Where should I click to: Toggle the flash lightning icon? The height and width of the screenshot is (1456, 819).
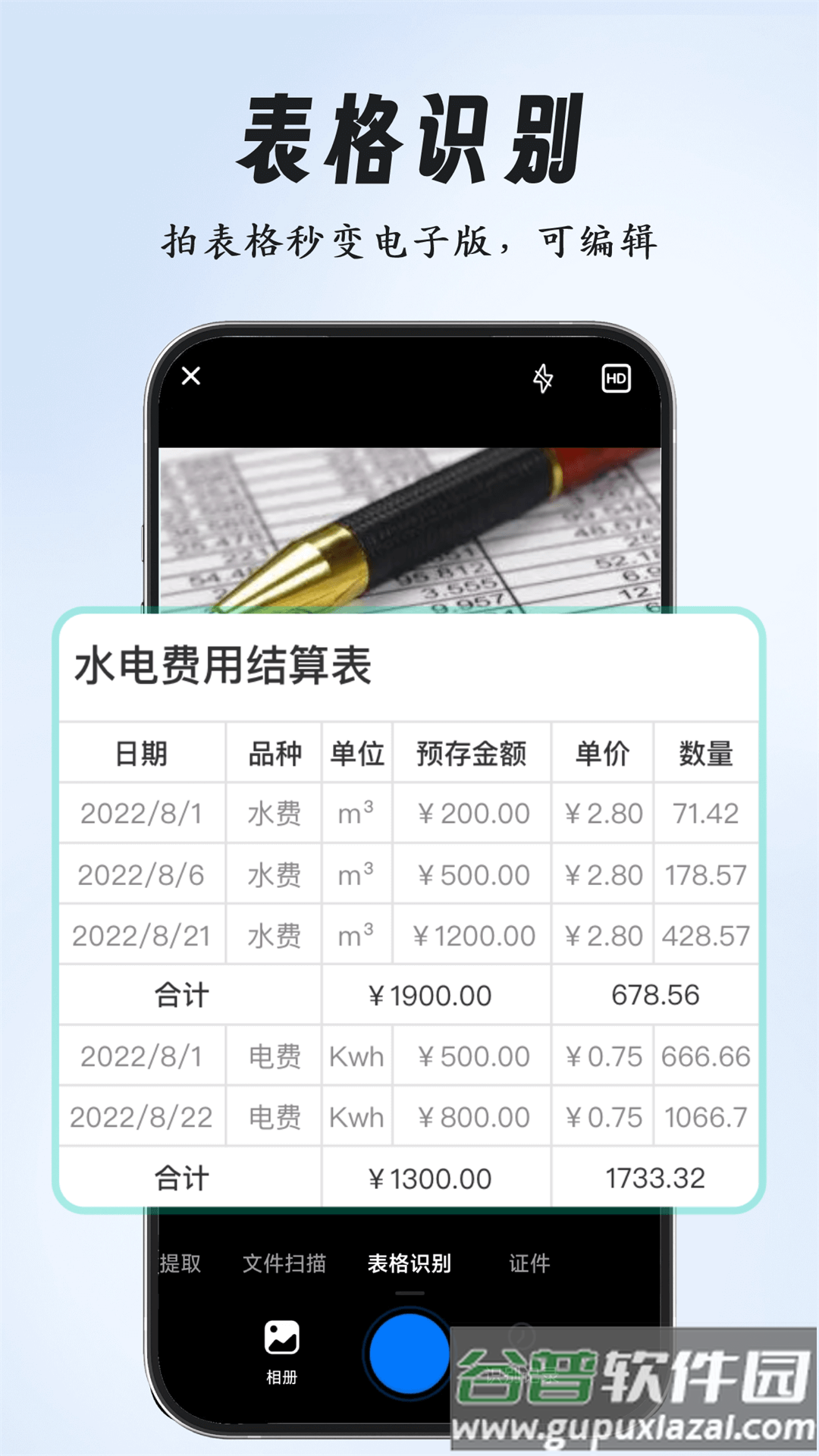pos(544,377)
